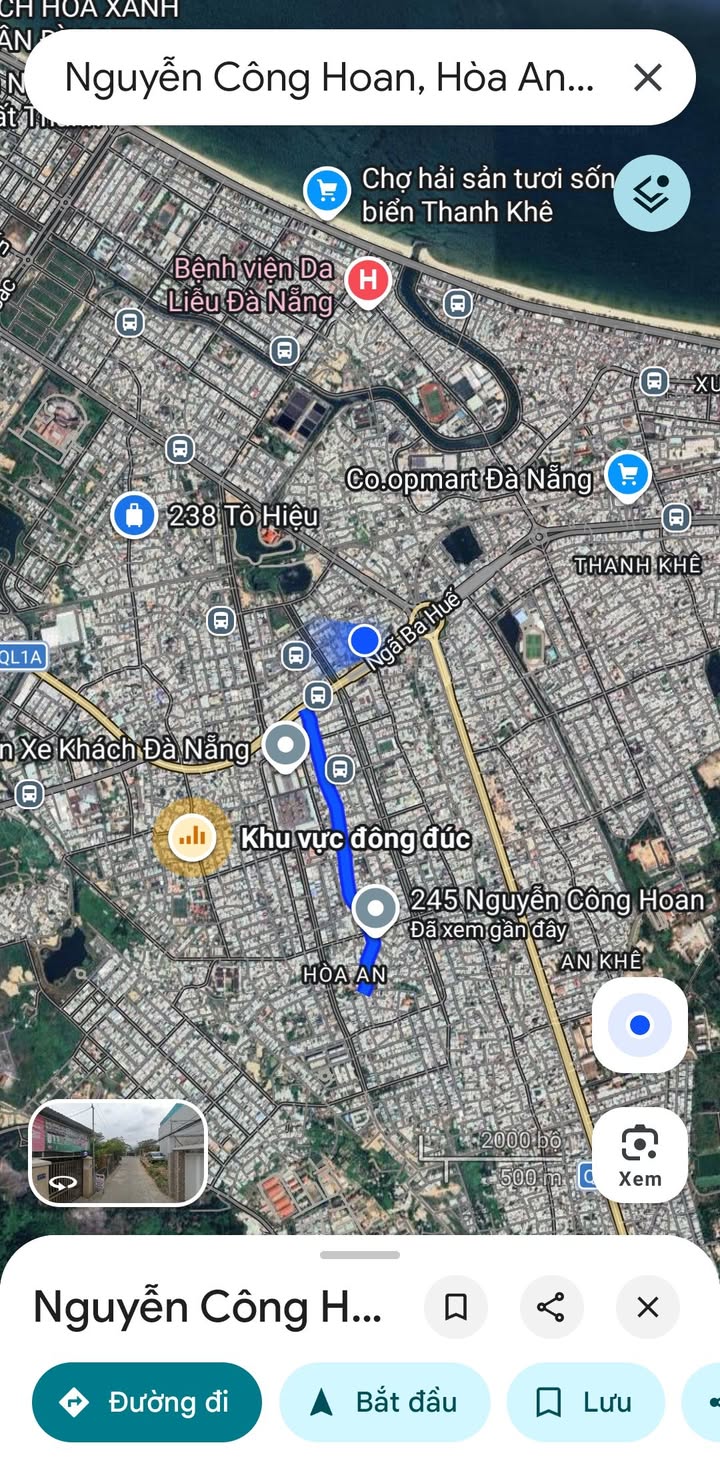Screen dimensions: 720x1469
Task: Select the Co.opmart Đà Nẵng shopping pin
Action: [x=628, y=477]
